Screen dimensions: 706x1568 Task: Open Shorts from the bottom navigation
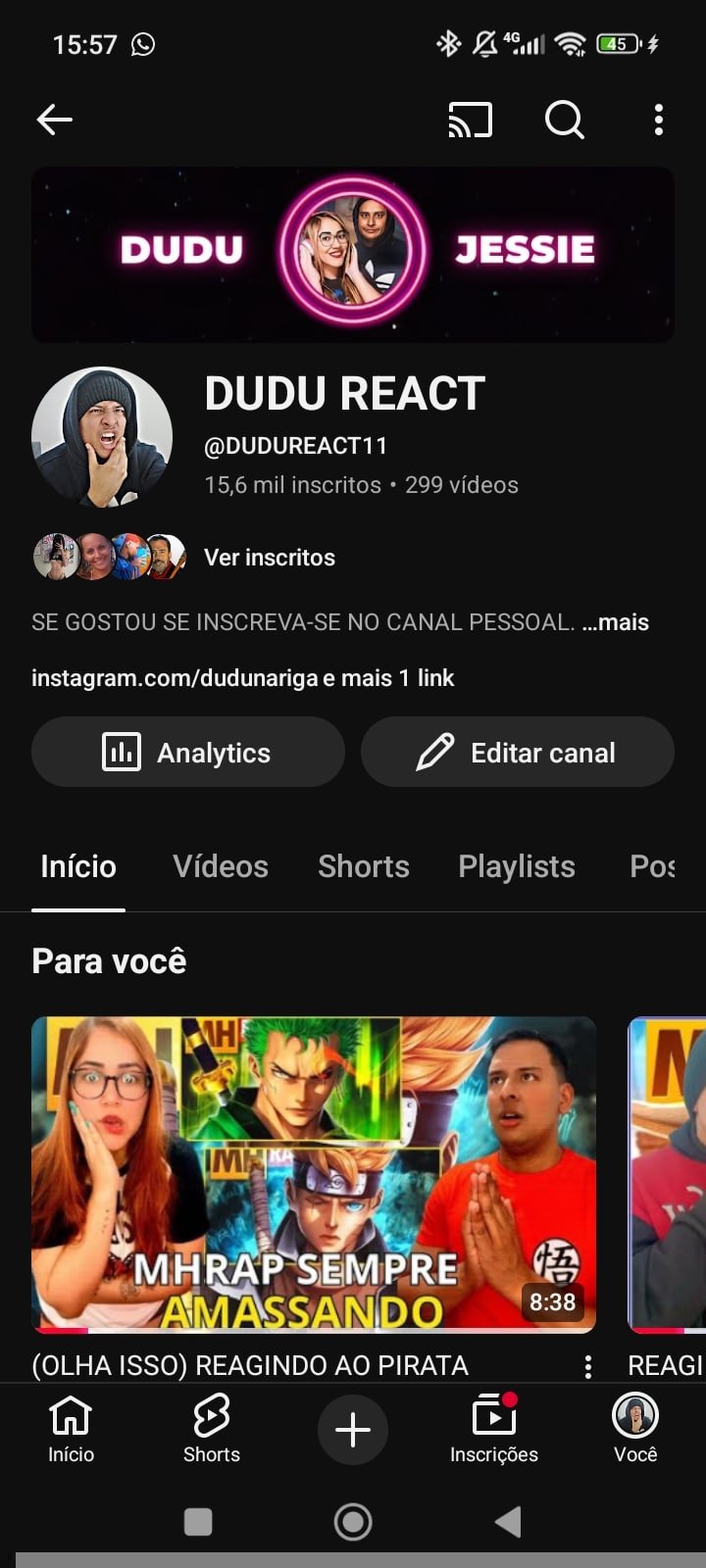click(x=211, y=1431)
